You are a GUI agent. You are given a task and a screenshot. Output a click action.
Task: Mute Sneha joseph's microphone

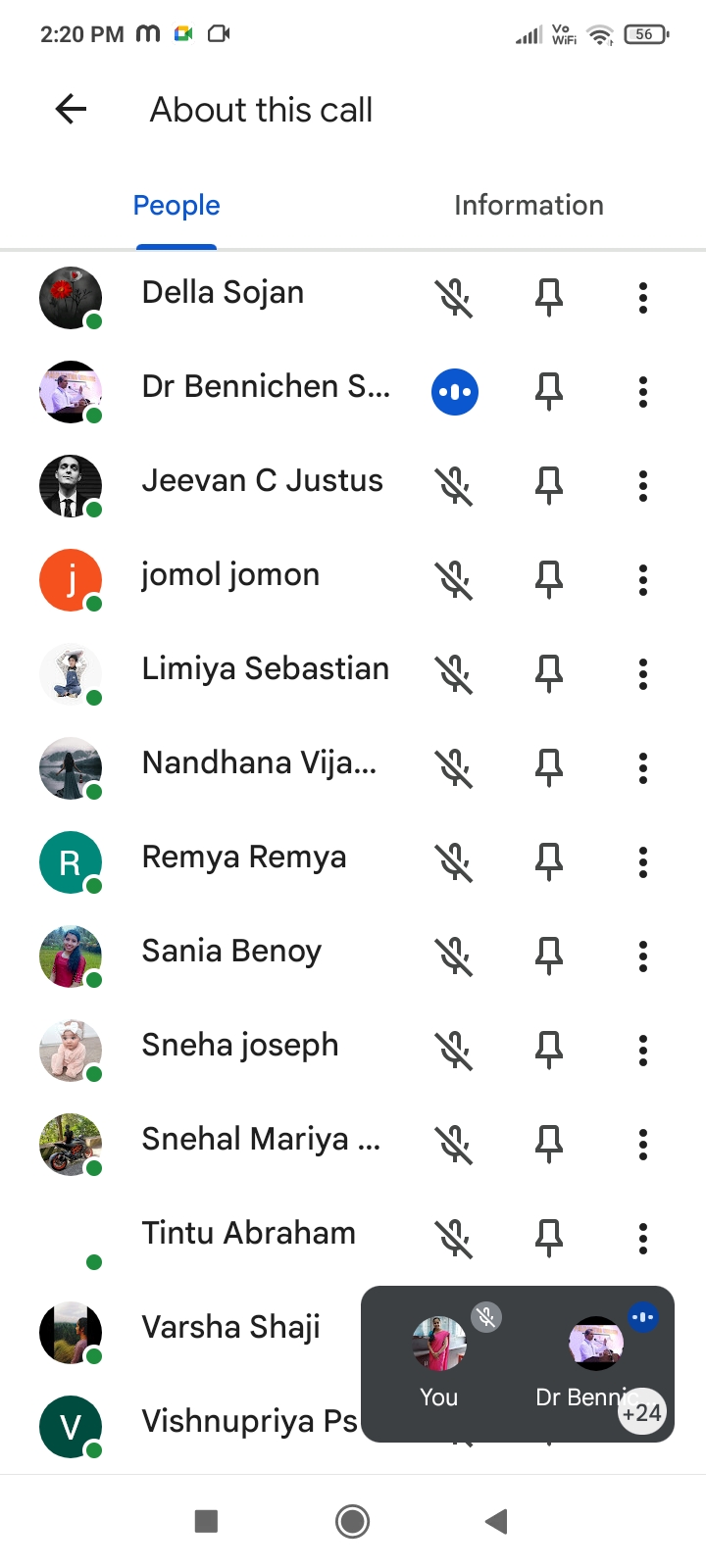point(454,1051)
